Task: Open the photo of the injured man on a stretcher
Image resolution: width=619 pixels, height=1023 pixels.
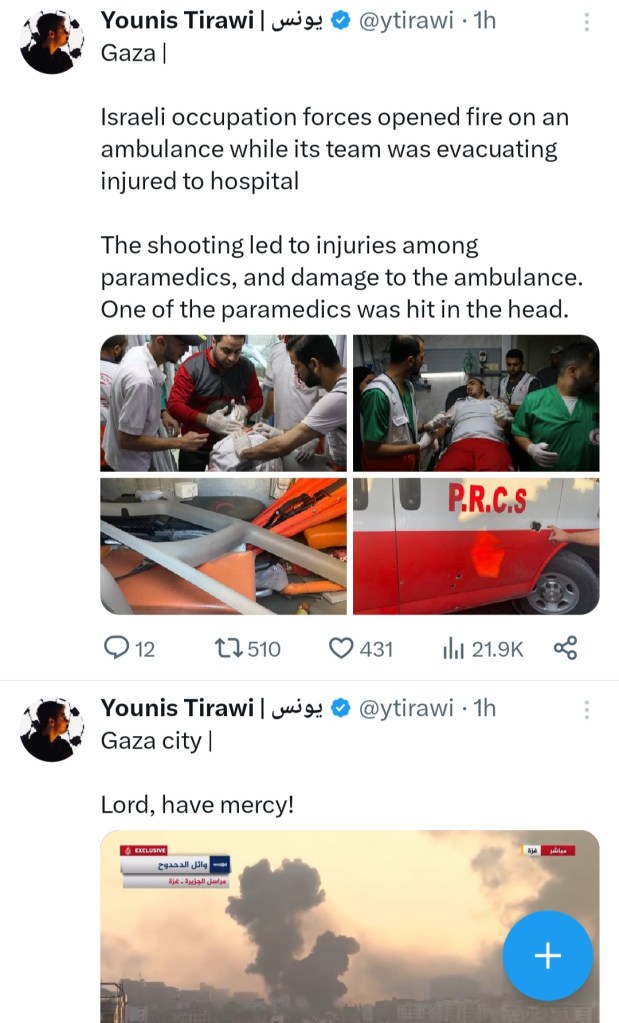Action: click(x=476, y=403)
